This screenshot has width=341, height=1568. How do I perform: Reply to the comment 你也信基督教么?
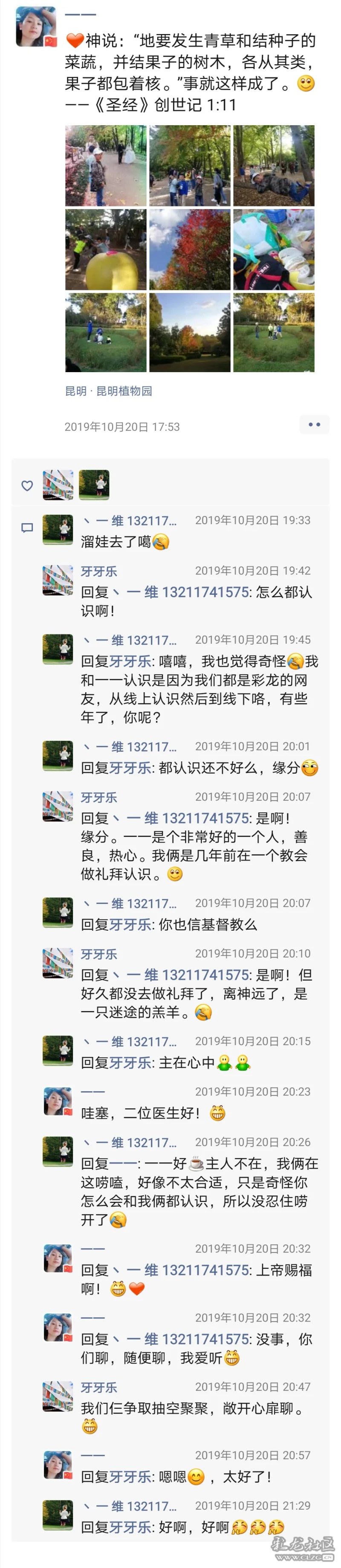tap(183, 925)
